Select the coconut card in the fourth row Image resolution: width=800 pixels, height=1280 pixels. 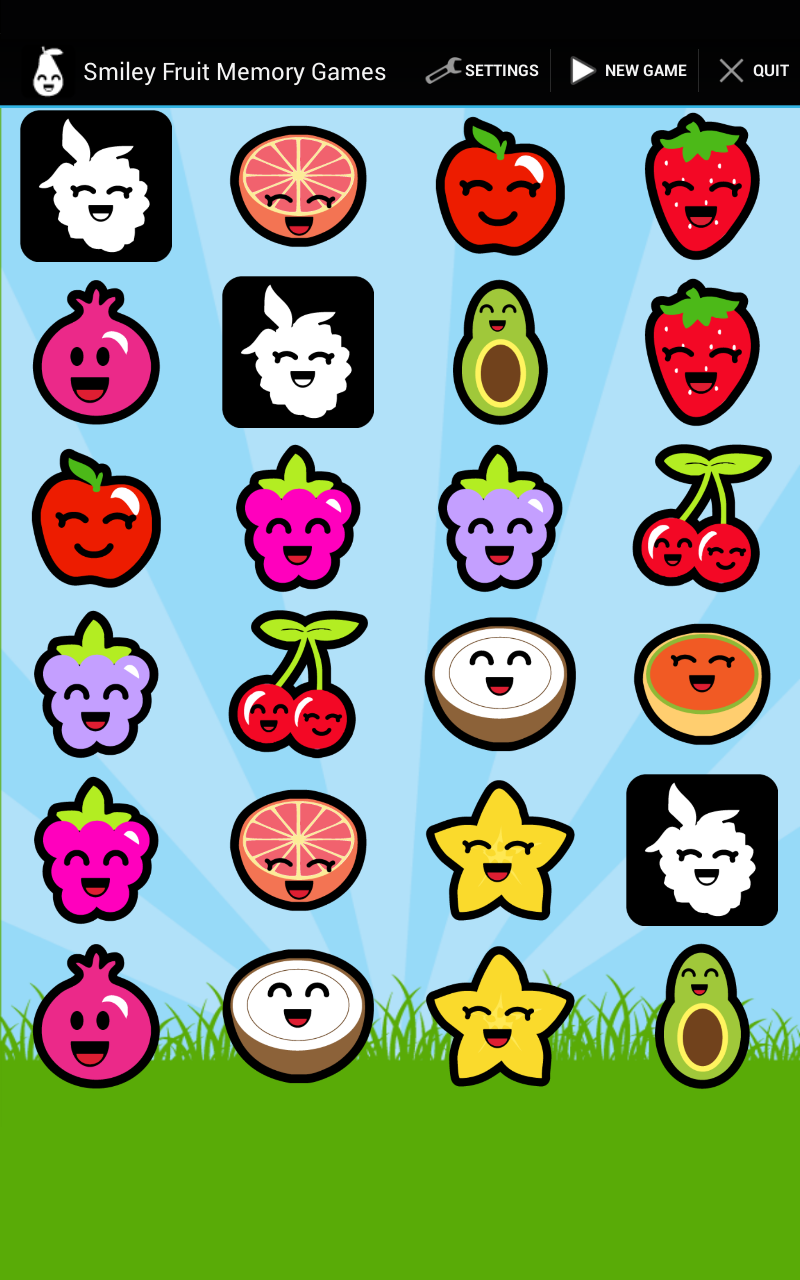point(500,684)
